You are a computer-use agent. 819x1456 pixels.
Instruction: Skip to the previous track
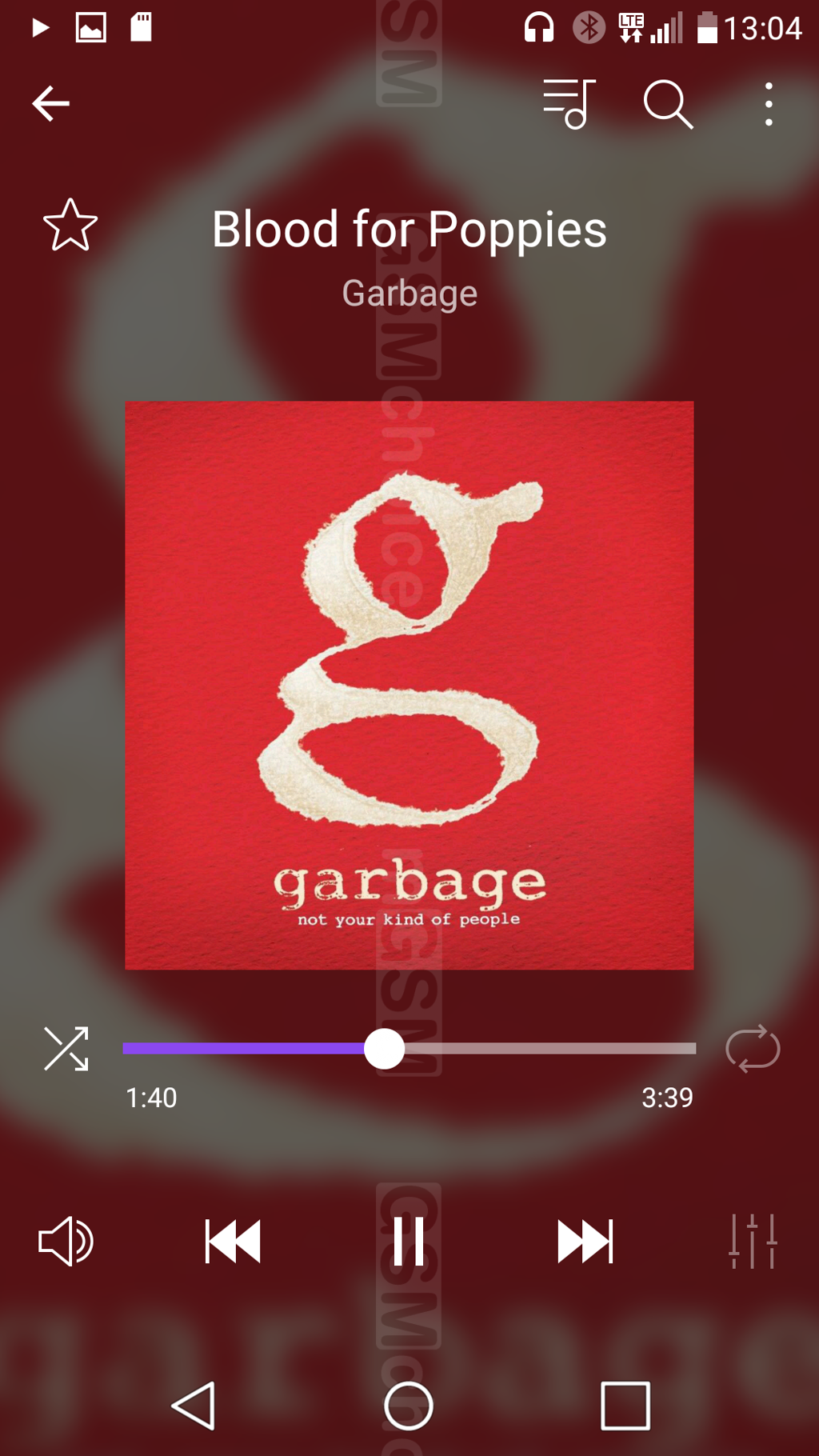click(x=233, y=1242)
